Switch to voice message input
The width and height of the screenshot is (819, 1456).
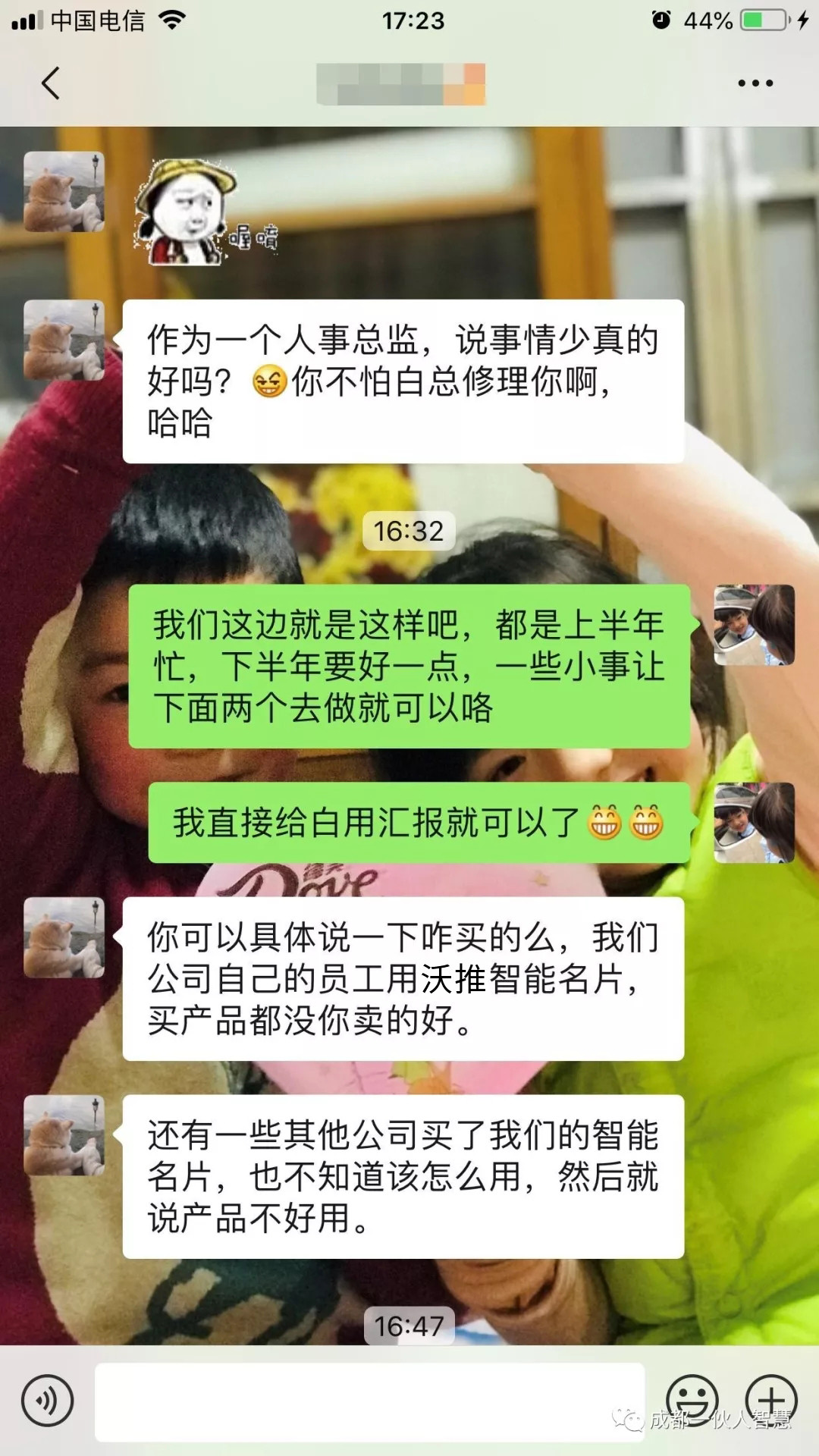coord(48,1401)
